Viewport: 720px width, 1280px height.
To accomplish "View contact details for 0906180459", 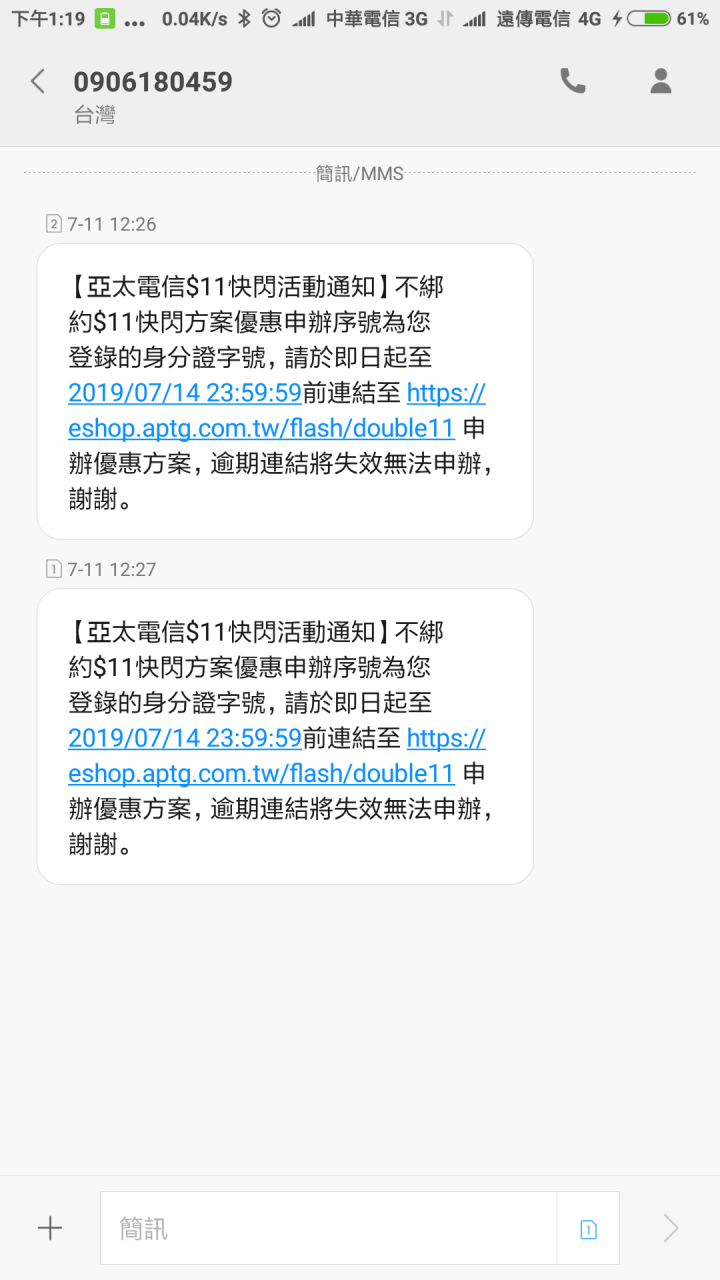I will click(x=661, y=82).
